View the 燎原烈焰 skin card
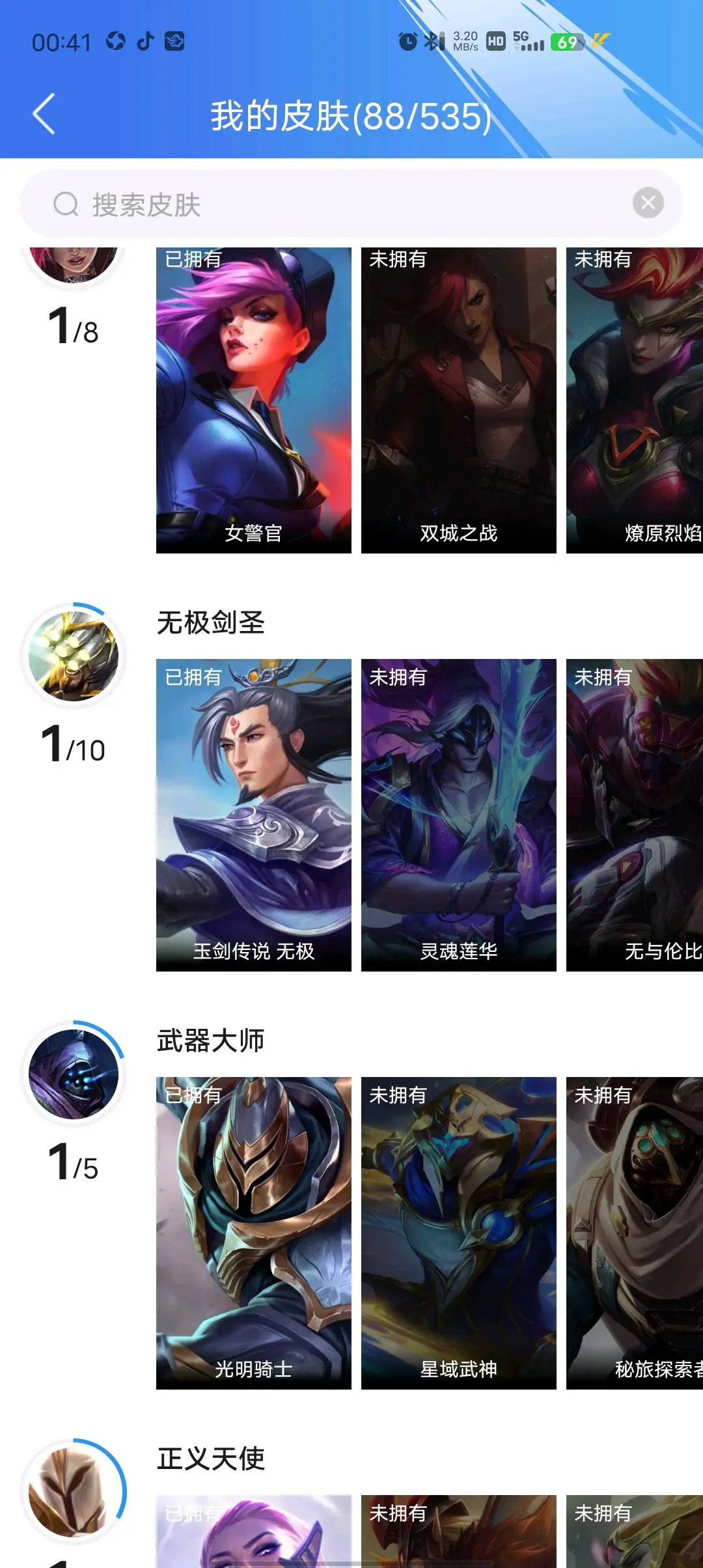The image size is (703, 1568). tap(634, 400)
